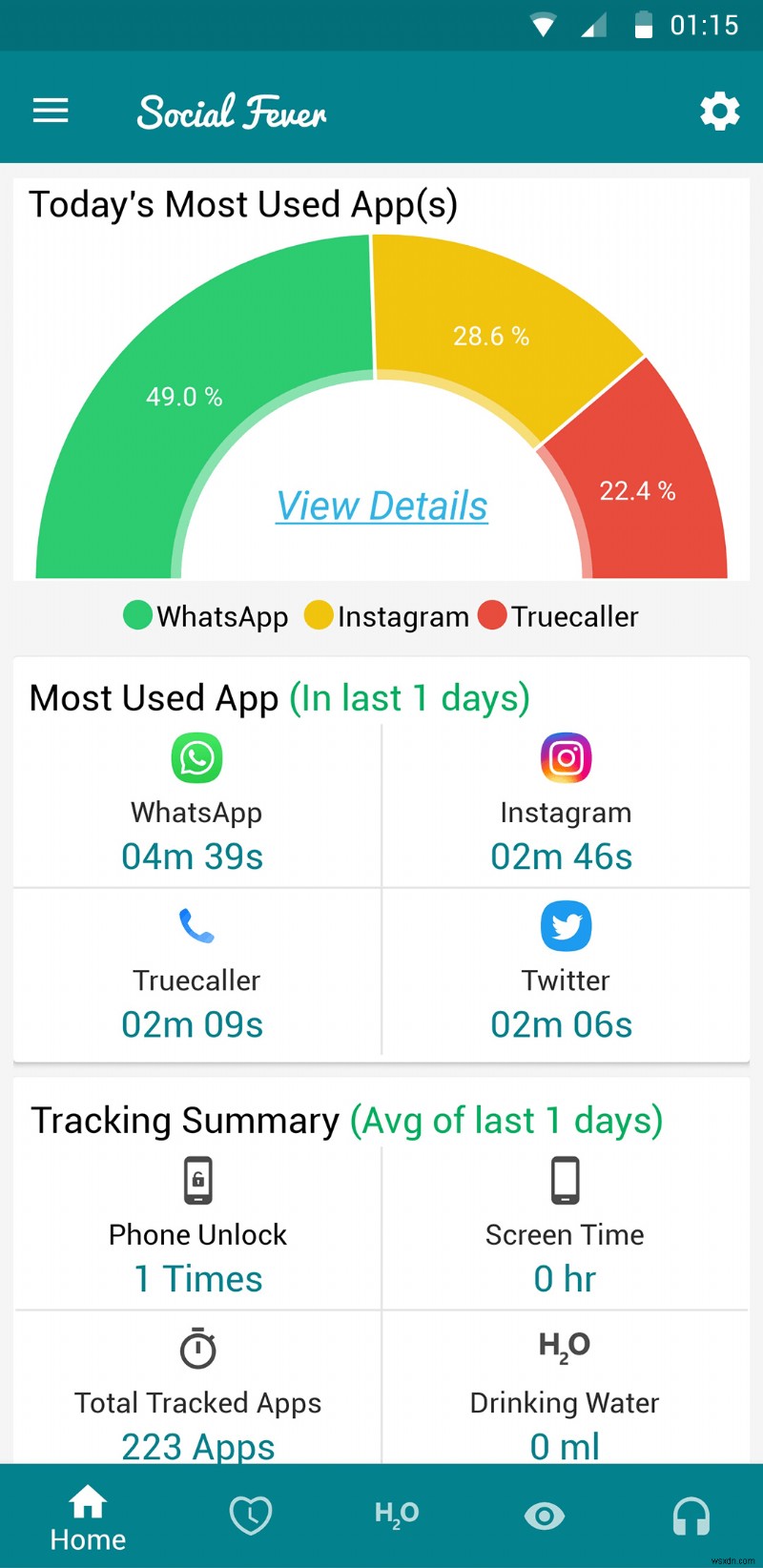The width and height of the screenshot is (763, 1568).
Task: Tap the Total Tracked Apps timer icon
Action: (x=196, y=1349)
